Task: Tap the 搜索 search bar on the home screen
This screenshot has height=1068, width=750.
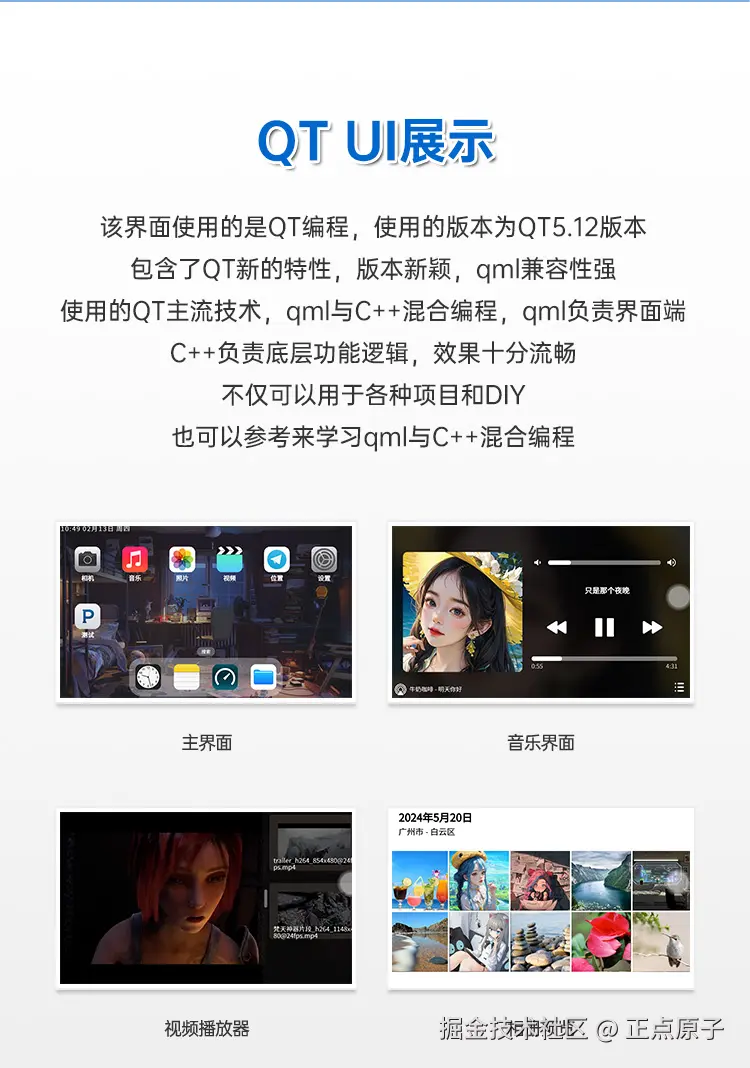Action: coord(206,651)
